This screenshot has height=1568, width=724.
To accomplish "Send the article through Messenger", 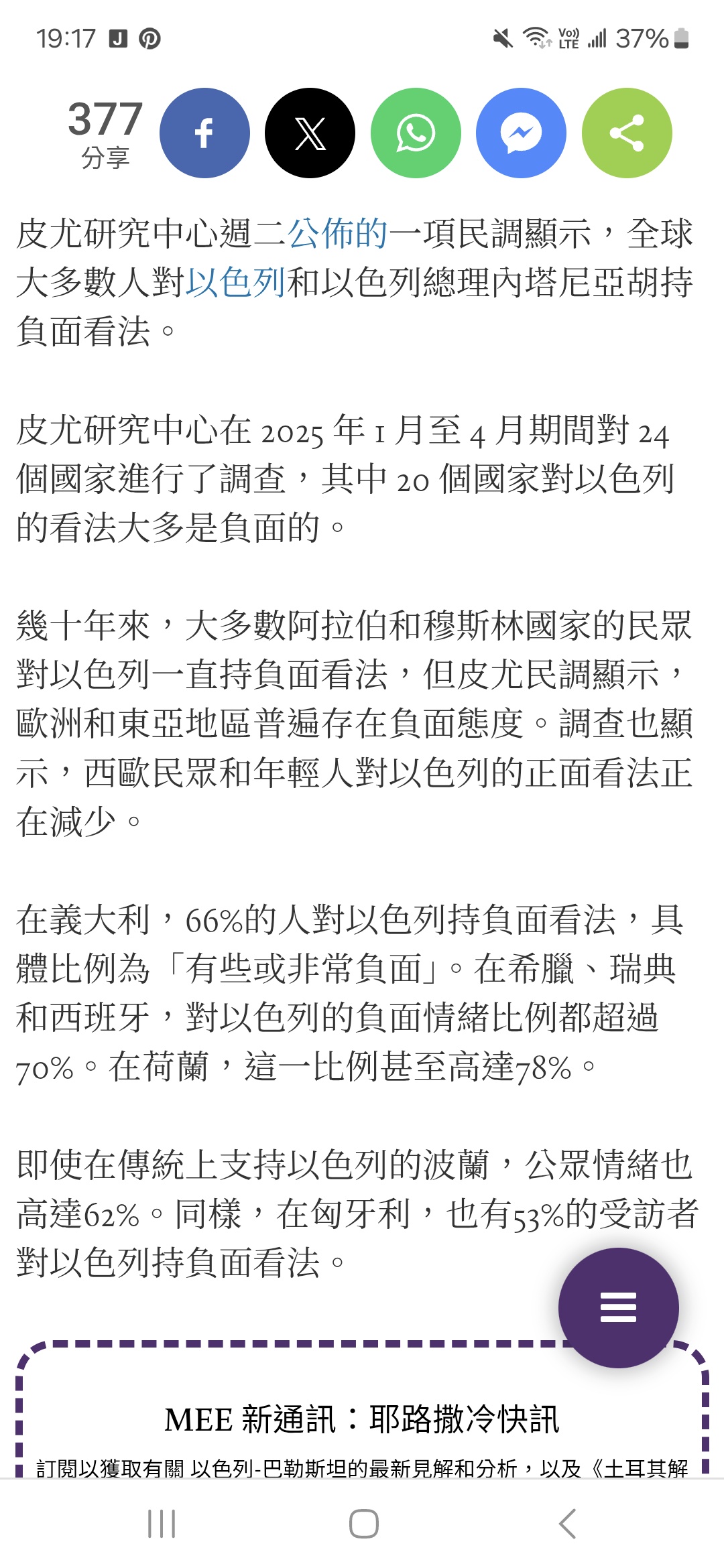I will pyautogui.click(x=521, y=133).
